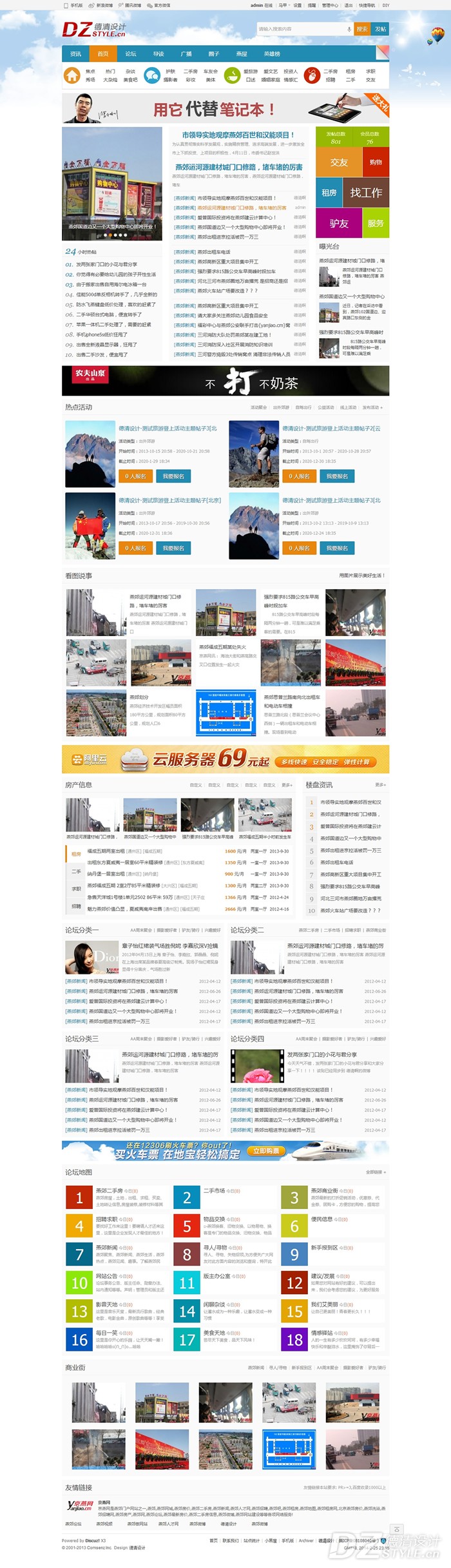Image resolution: width=451 pixels, height=1568 pixels.
Task: Open the 资讯 nav tab
Action: pyautogui.click(x=75, y=54)
